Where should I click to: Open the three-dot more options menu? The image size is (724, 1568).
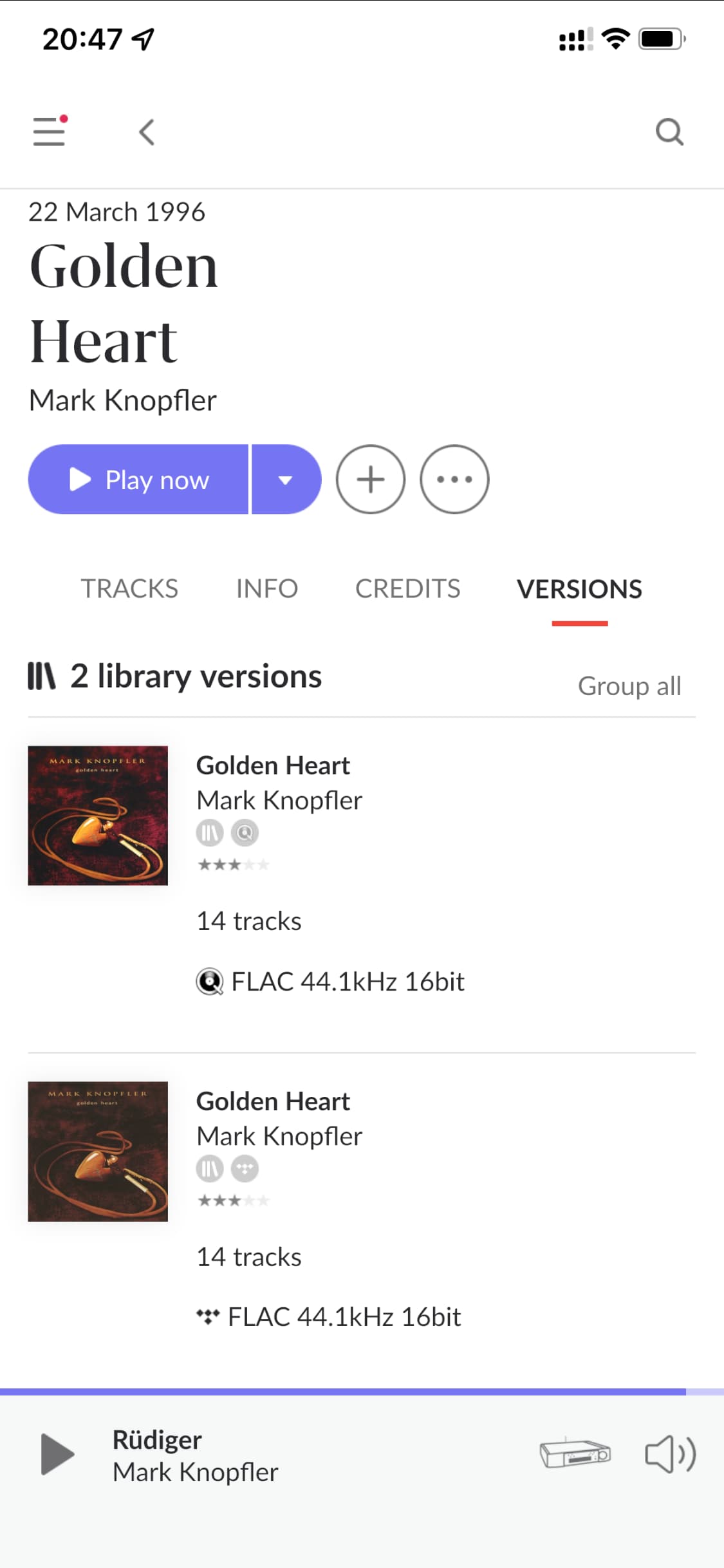[x=454, y=480]
